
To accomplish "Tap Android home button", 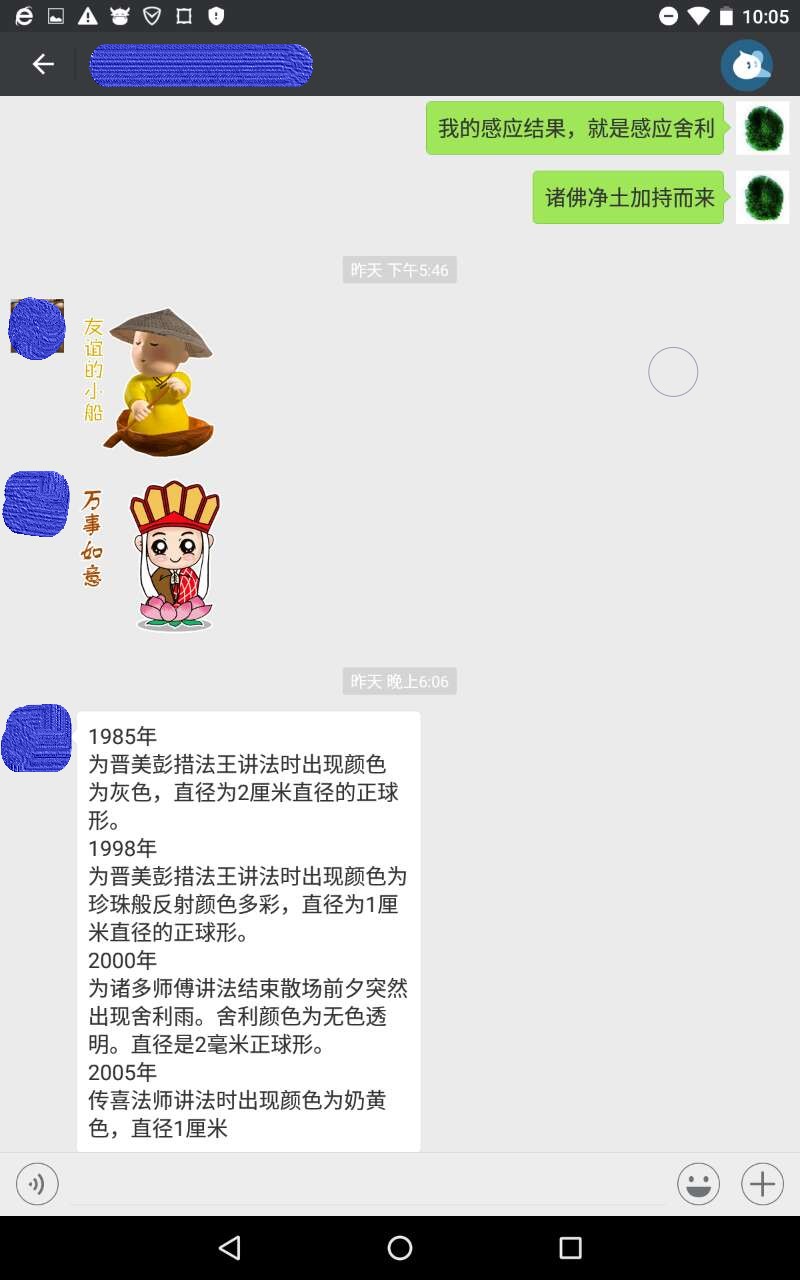I will click(x=400, y=1247).
